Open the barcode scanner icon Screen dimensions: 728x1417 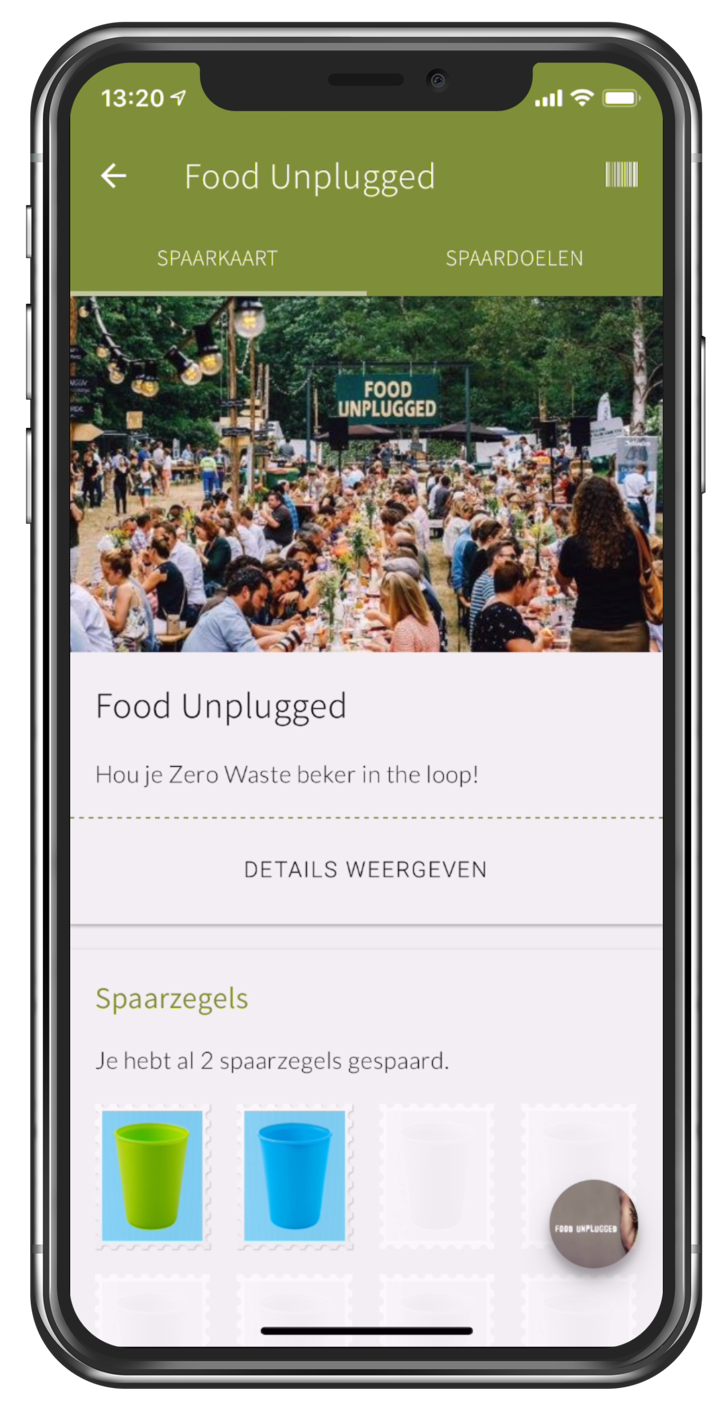click(x=621, y=175)
